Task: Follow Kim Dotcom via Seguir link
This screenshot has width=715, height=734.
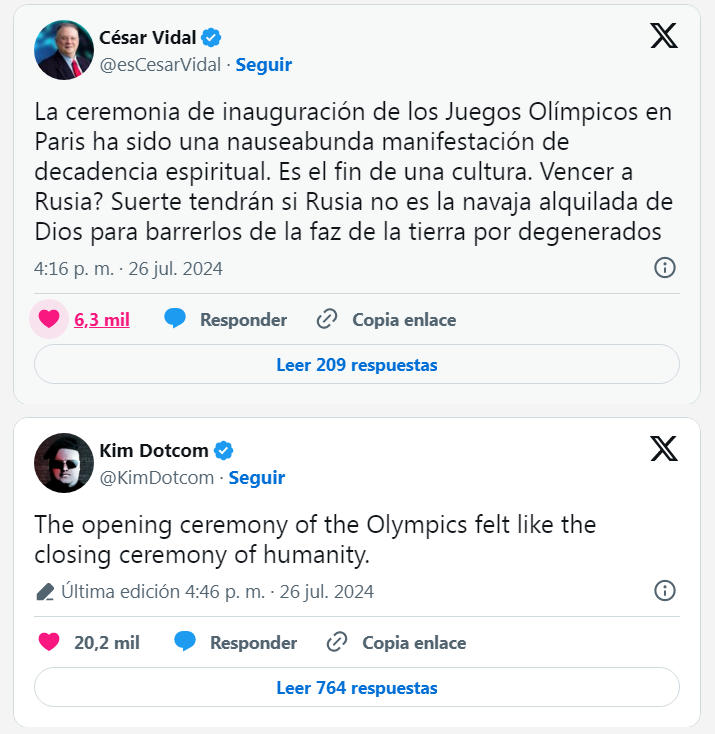Action: 257,478
